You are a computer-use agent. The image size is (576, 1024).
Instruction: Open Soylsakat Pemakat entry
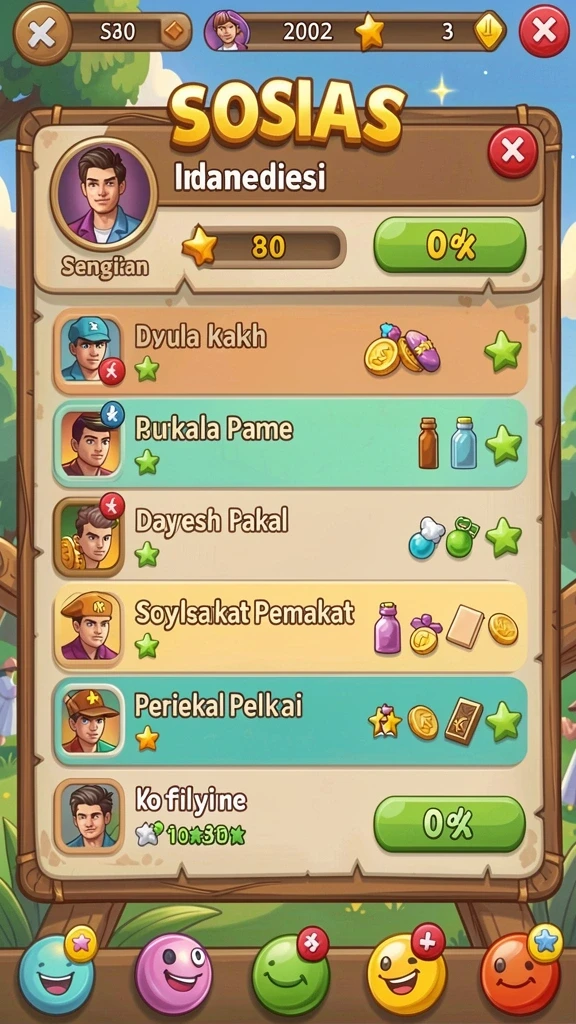point(291,627)
